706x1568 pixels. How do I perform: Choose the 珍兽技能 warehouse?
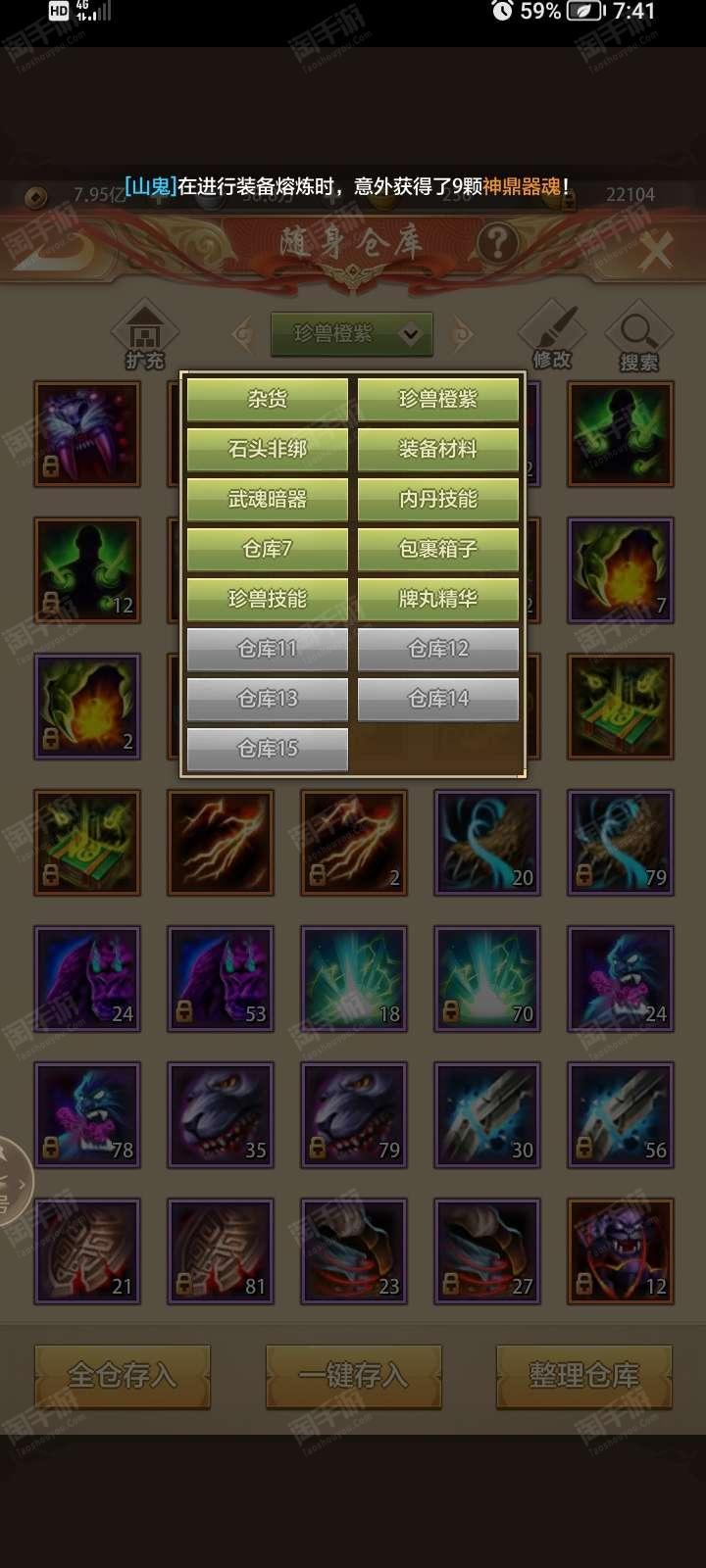coord(268,599)
